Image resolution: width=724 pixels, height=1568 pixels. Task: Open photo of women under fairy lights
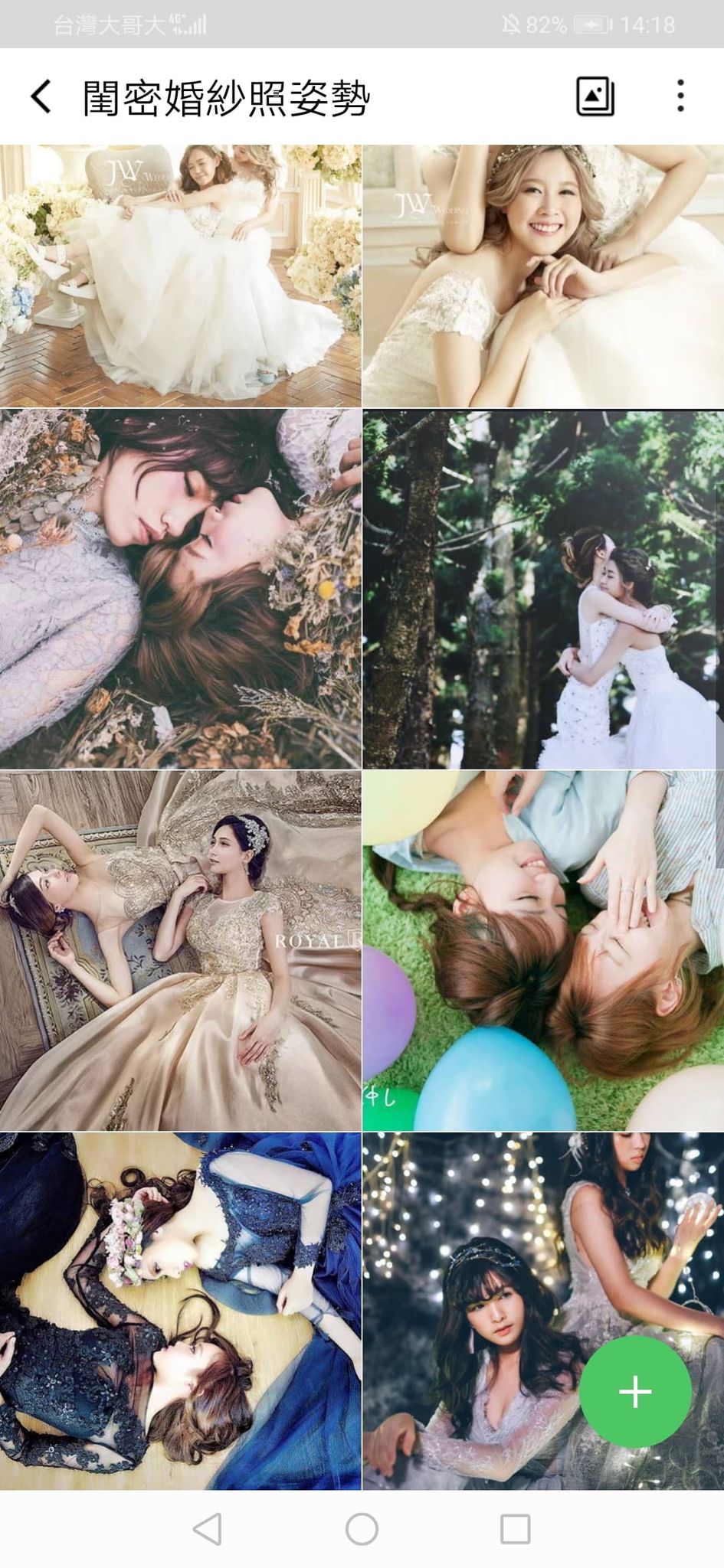[x=543, y=1312]
